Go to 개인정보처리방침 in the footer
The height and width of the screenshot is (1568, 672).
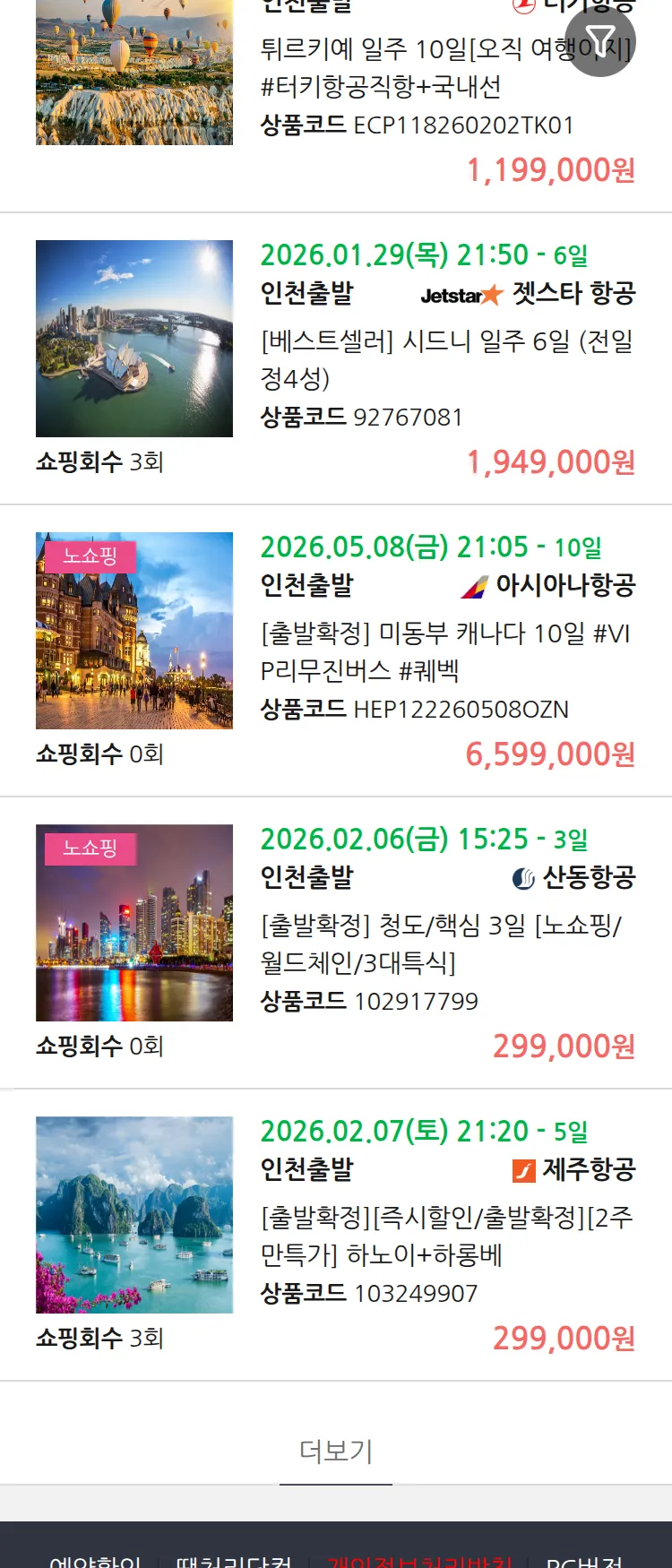pyautogui.click(x=419, y=1560)
